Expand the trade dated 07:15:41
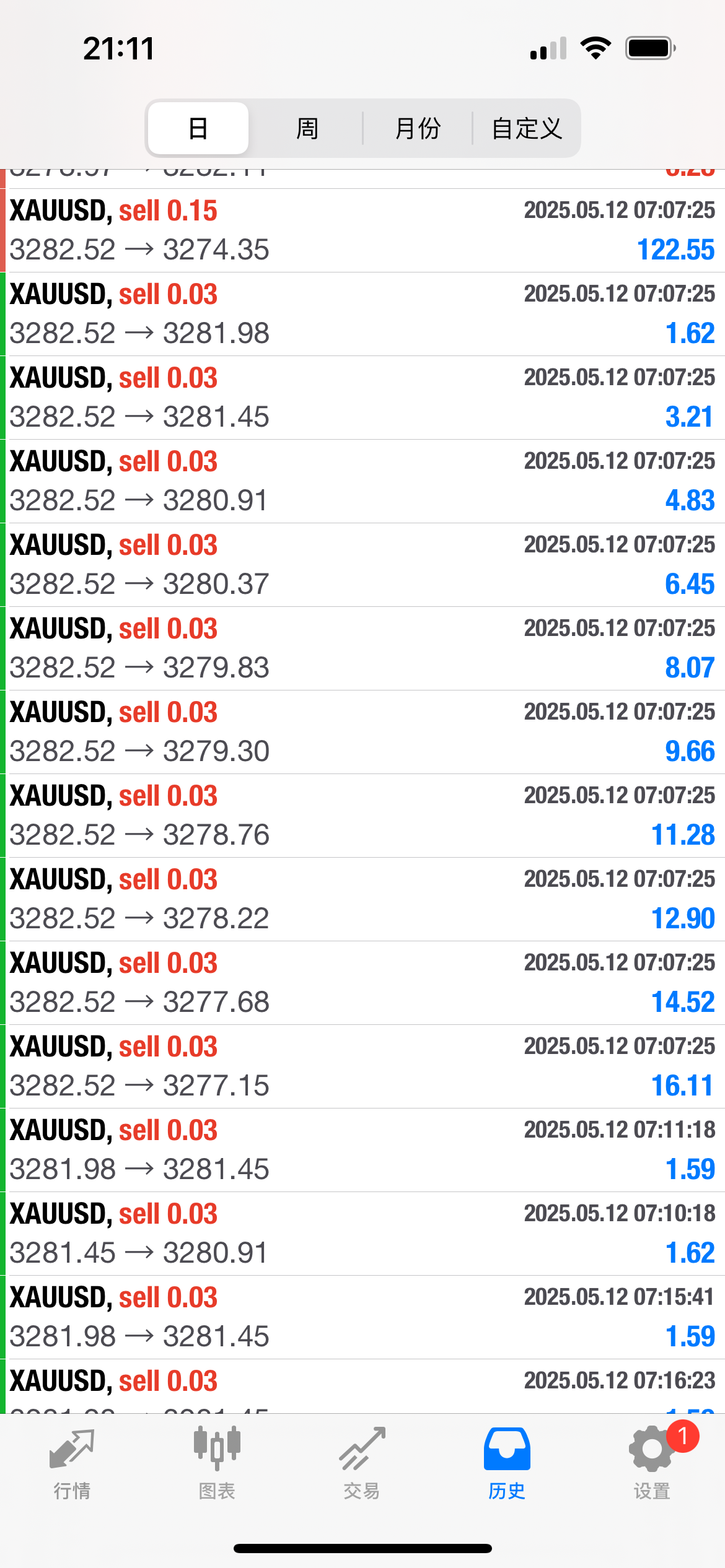725x1568 pixels. (x=362, y=1317)
